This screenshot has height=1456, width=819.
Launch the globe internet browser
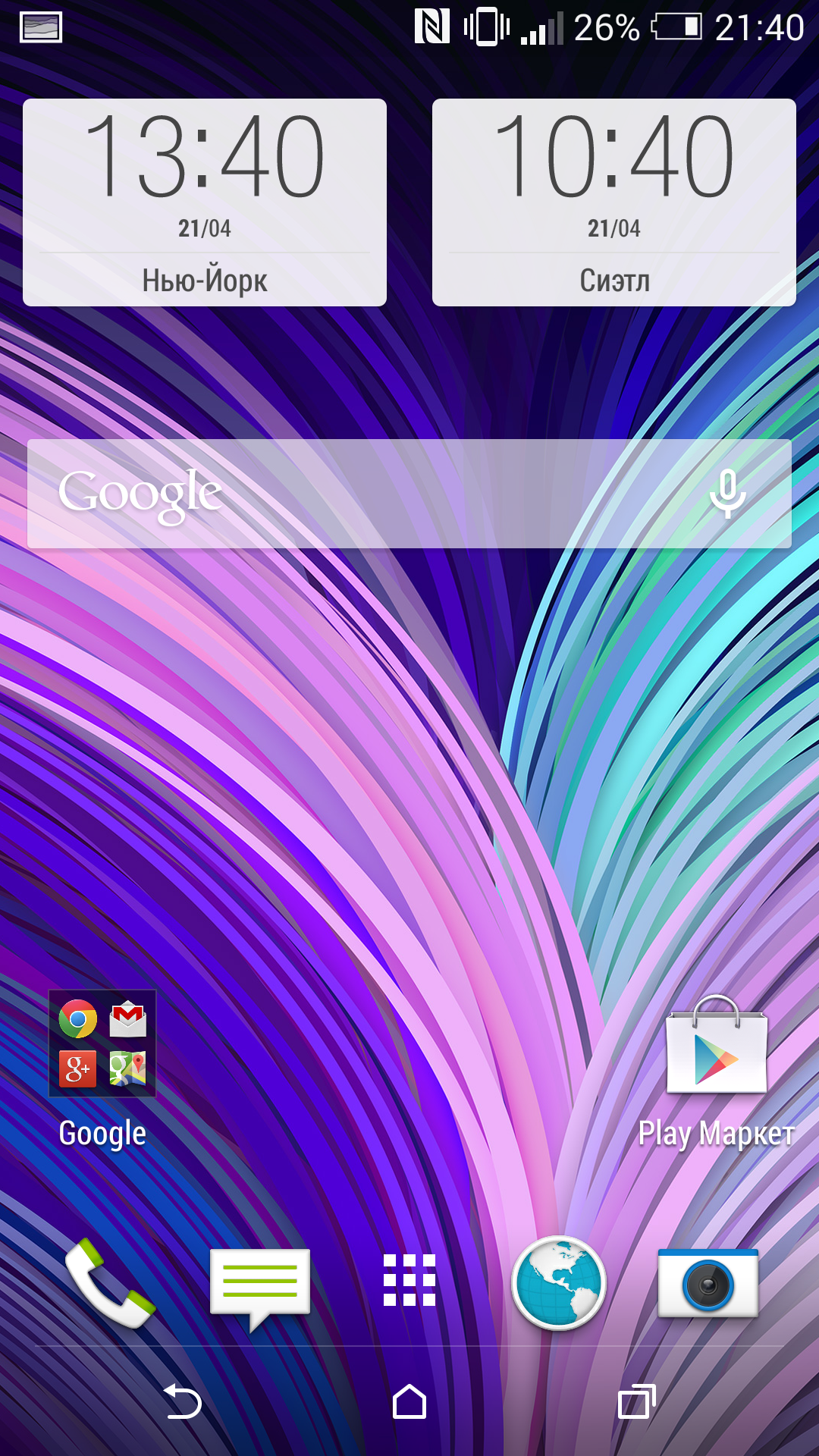[559, 1283]
